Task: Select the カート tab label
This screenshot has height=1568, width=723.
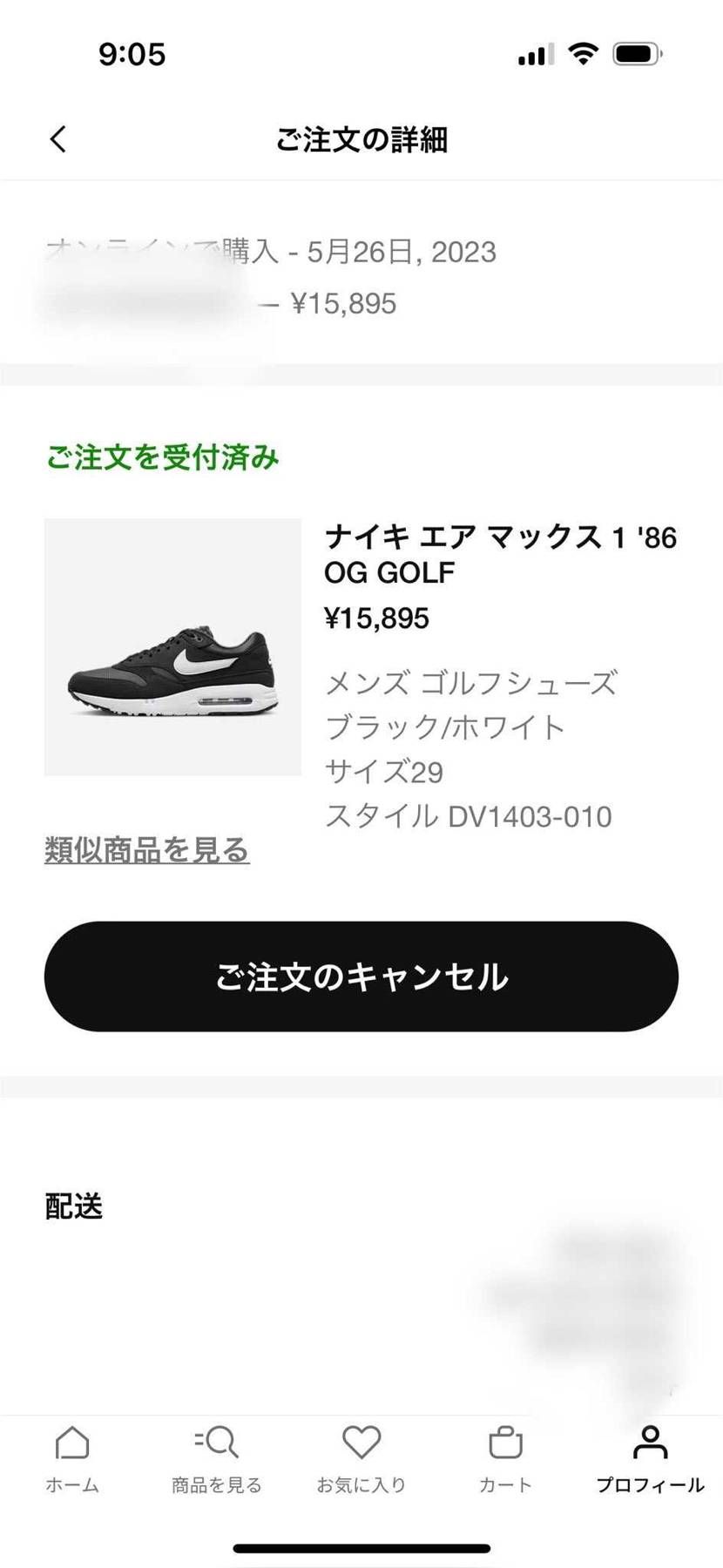Action: coord(505,1484)
